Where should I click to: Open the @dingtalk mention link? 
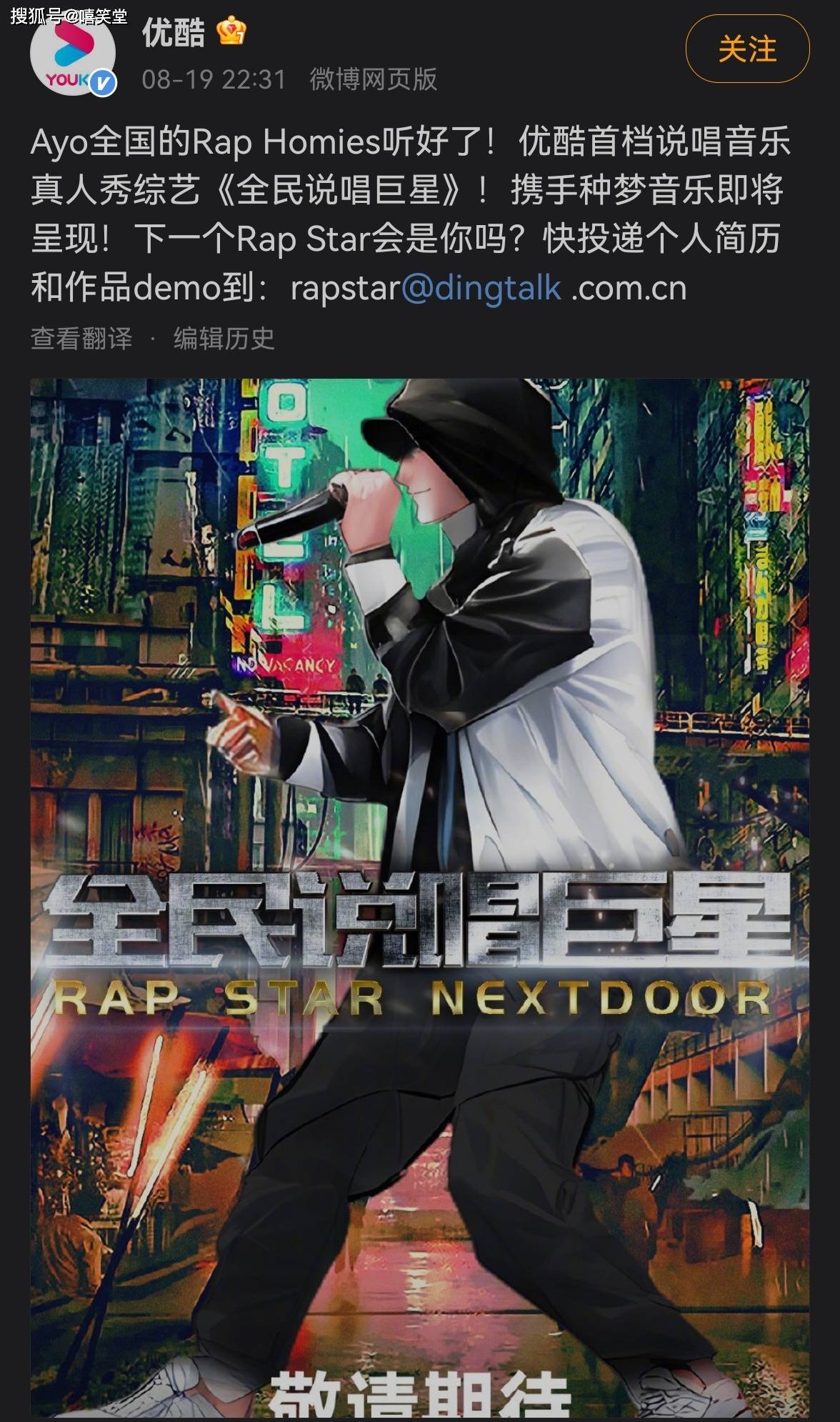pyautogui.click(x=482, y=288)
